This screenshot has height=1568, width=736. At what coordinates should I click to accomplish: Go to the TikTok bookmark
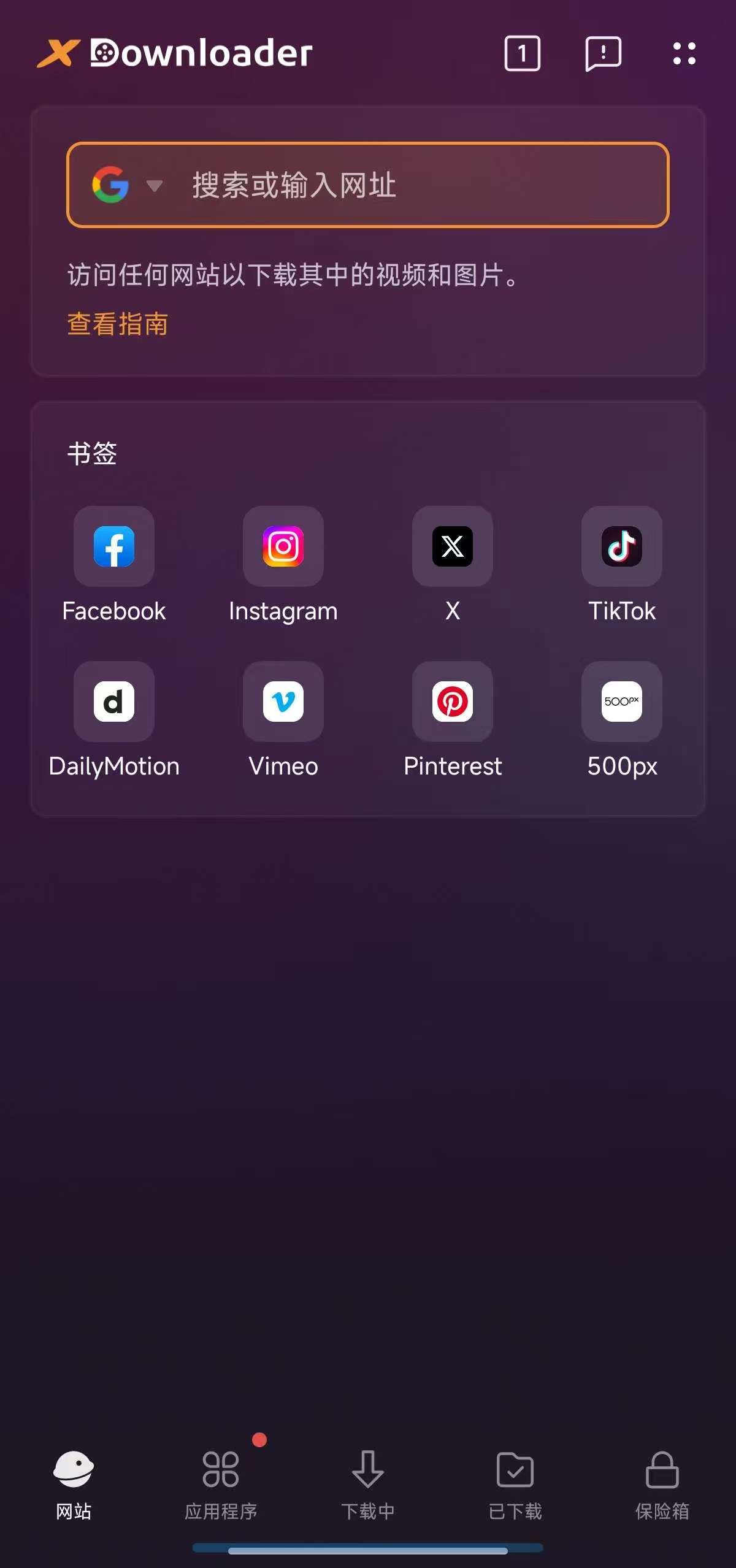[x=622, y=546]
